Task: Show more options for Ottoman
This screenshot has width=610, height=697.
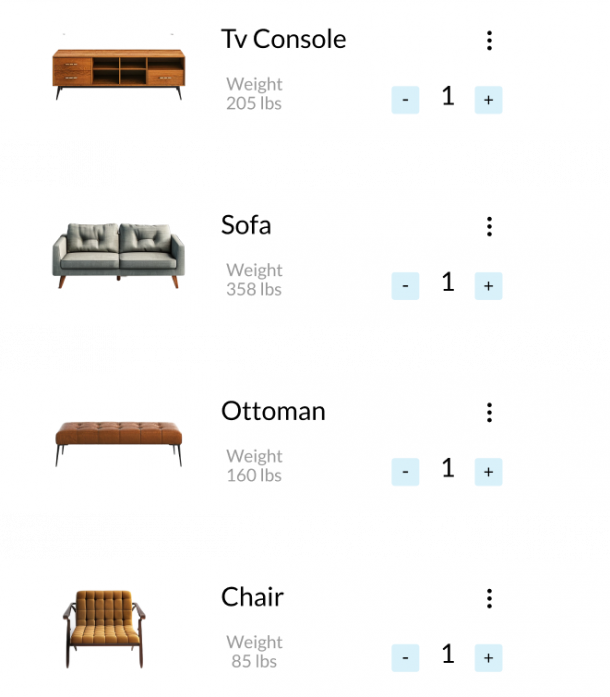Action: point(489,413)
